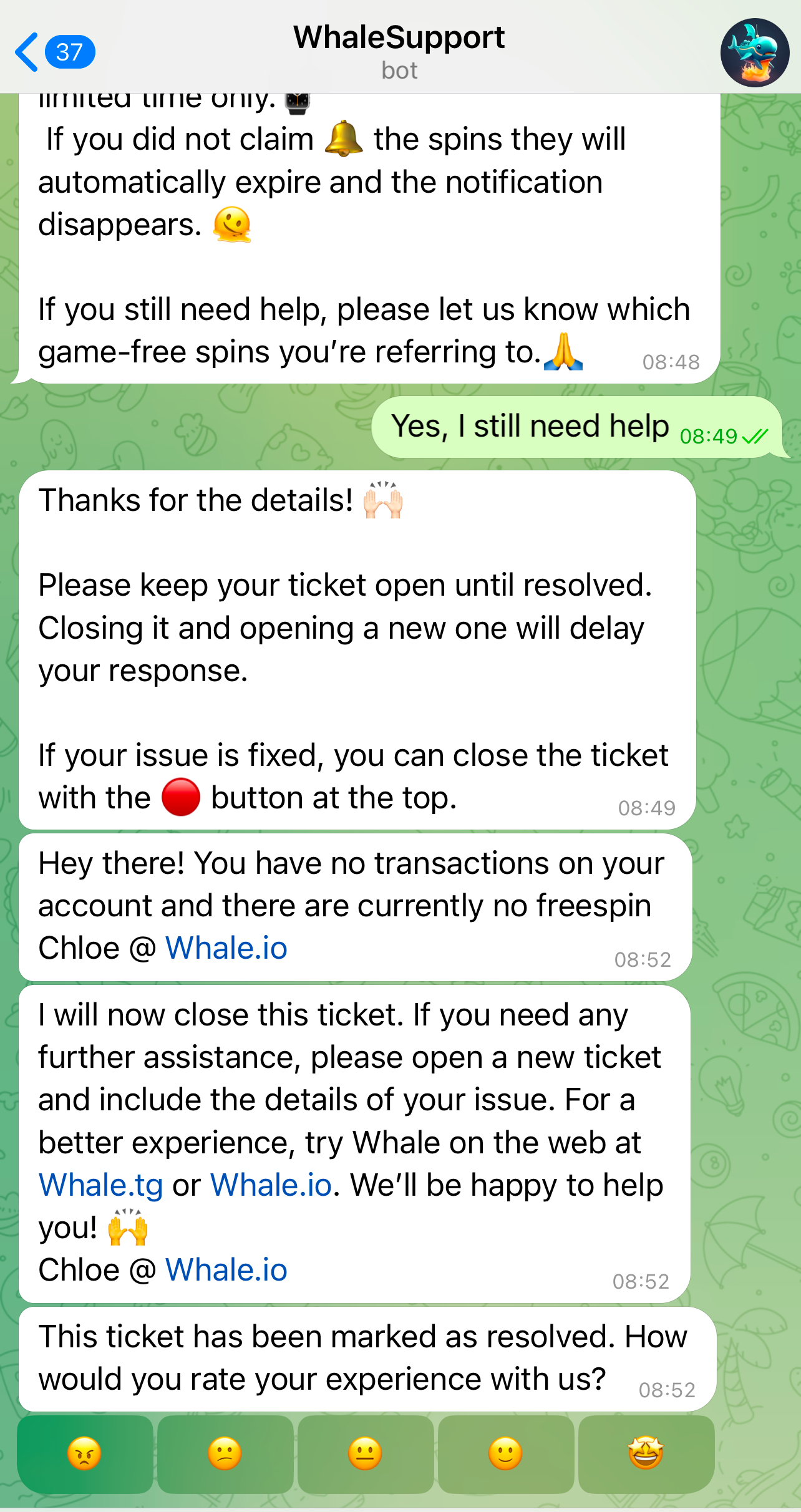Rate the experience with the angry face

pyautogui.click(x=85, y=1454)
